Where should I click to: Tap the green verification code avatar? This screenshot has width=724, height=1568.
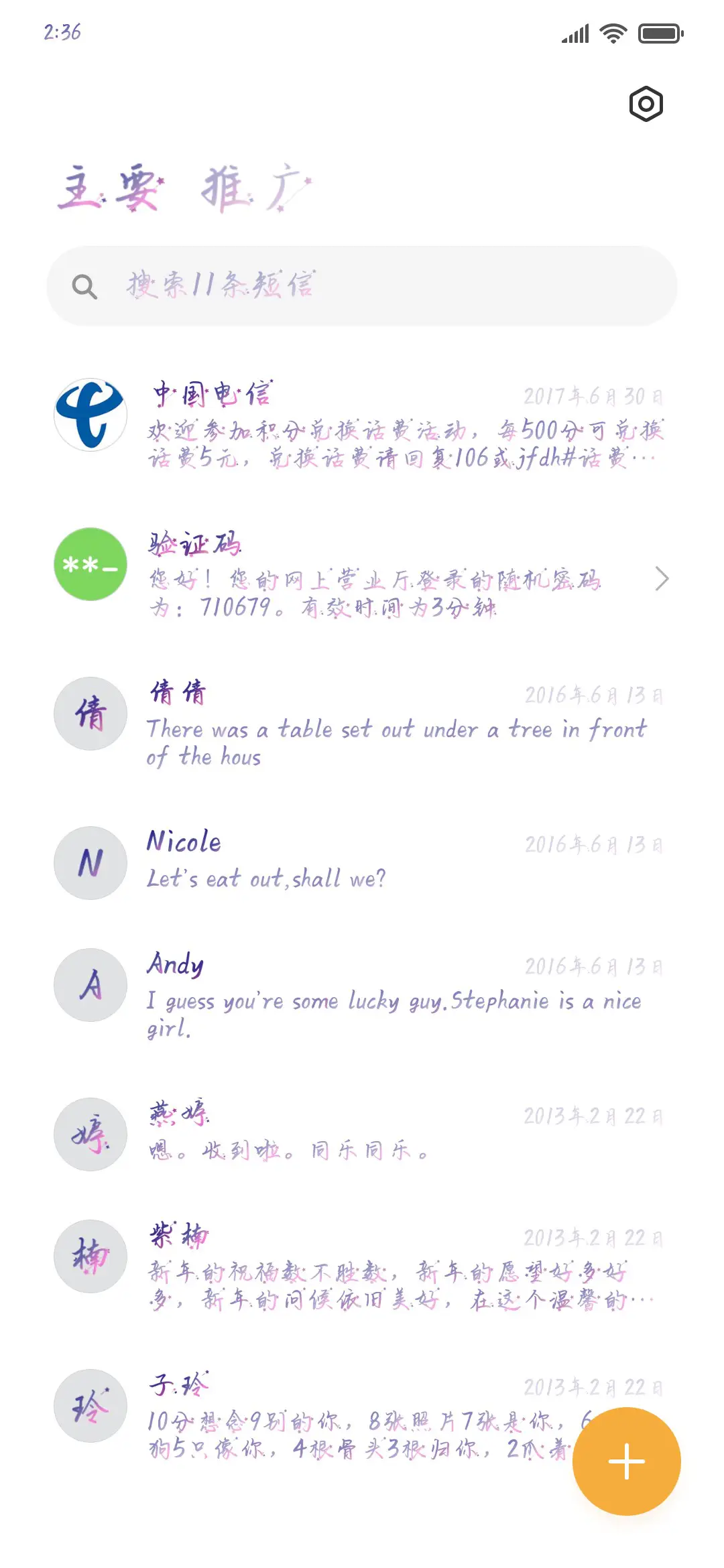90,565
